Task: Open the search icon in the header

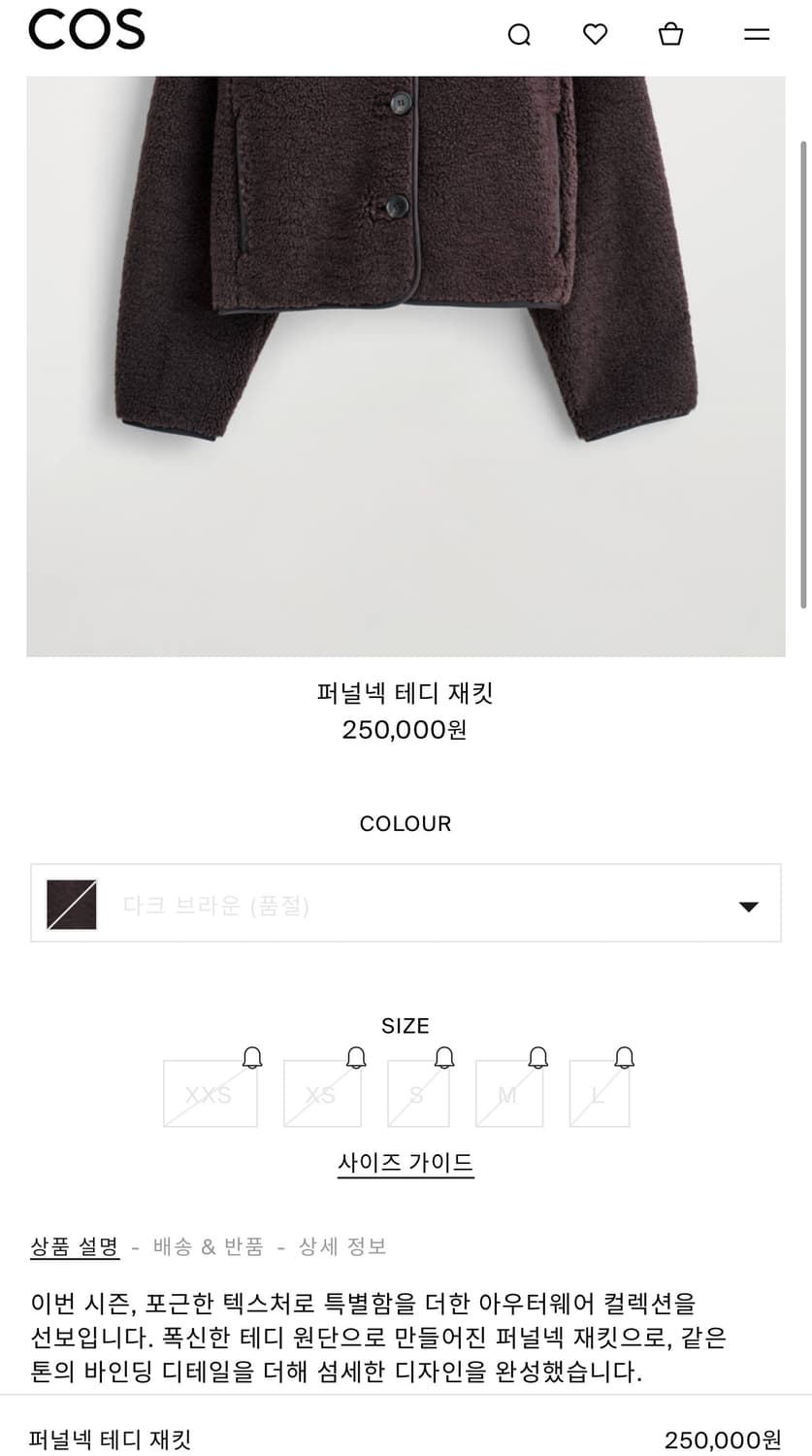Action: click(521, 34)
